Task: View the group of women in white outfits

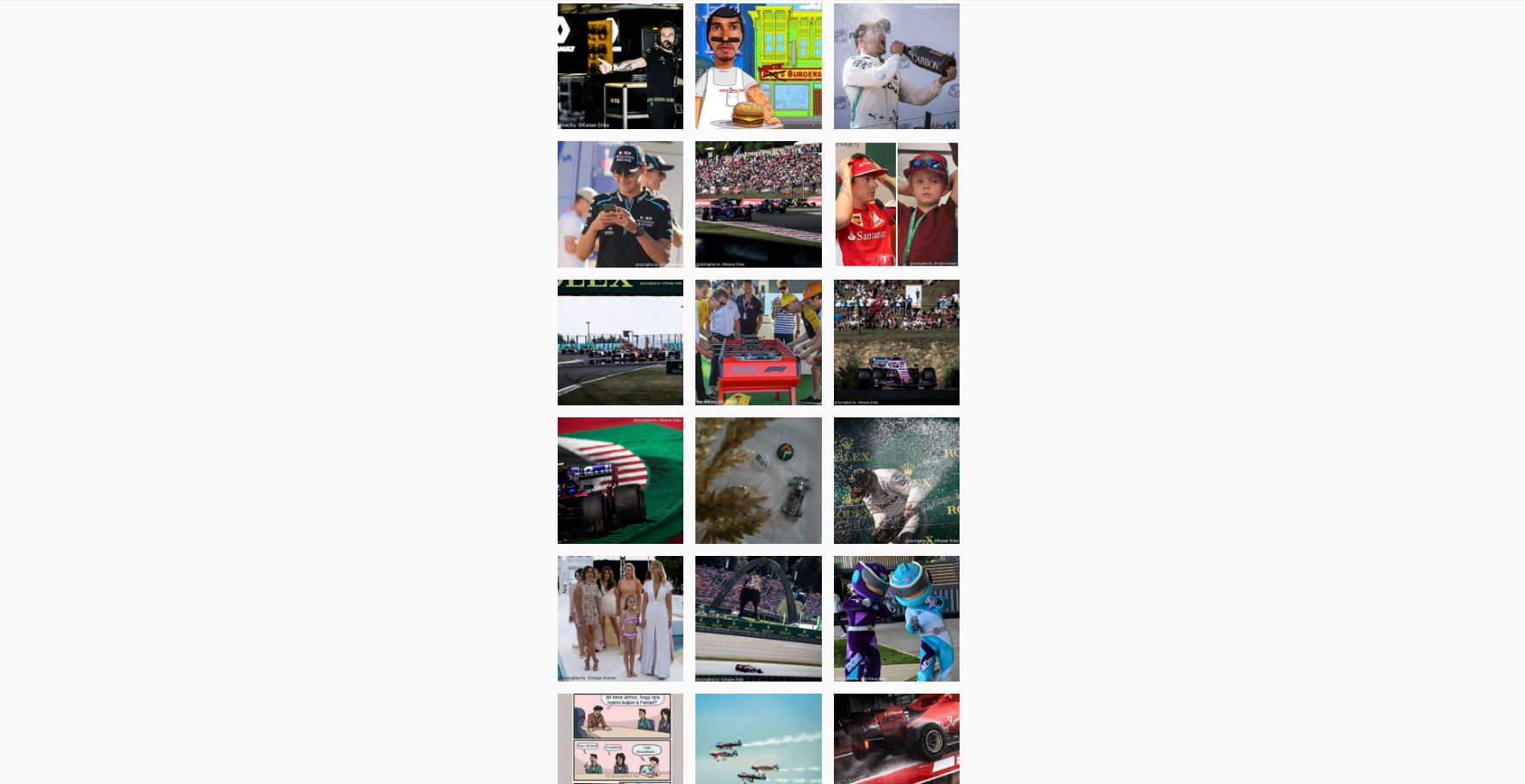Action: (x=620, y=619)
